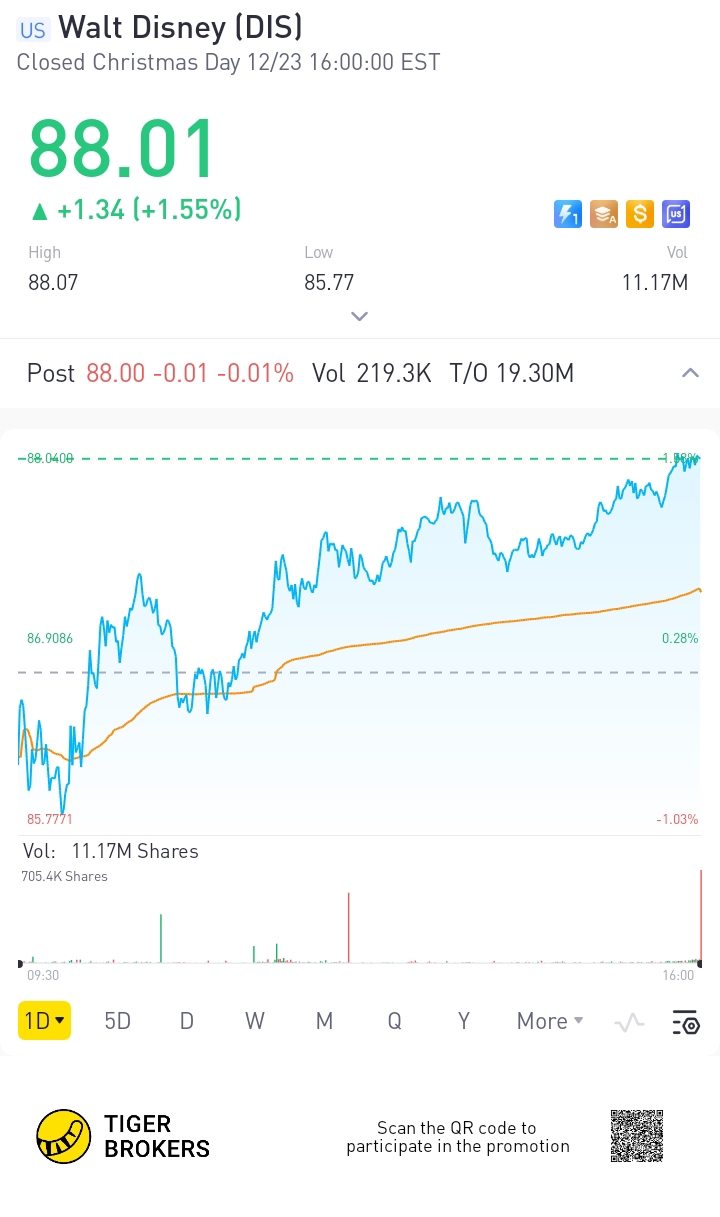Switch chart to 5D

click(x=118, y=1021)
